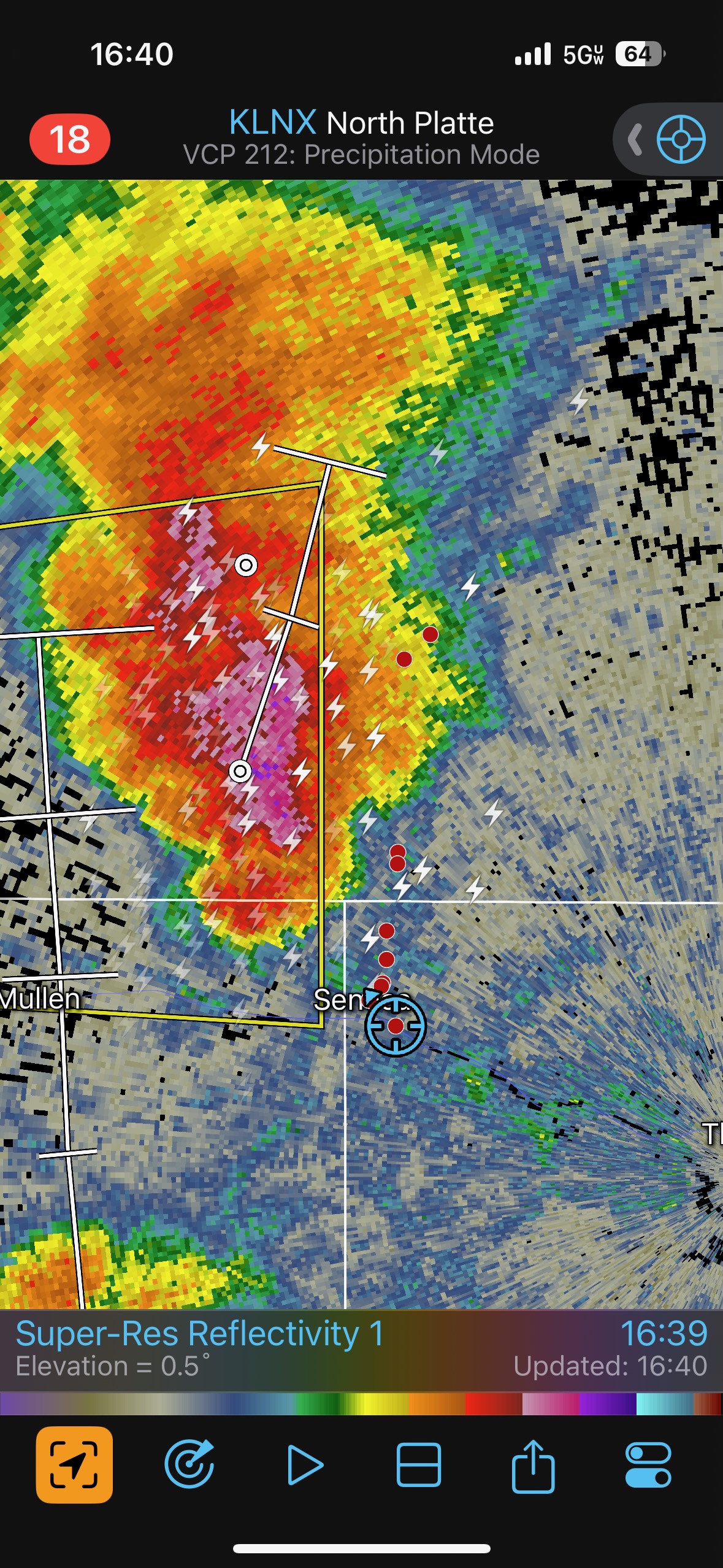Viewport: 723px width, 1568px height.
Task: Share the current radar image
Action: (x=533, y=1464)
